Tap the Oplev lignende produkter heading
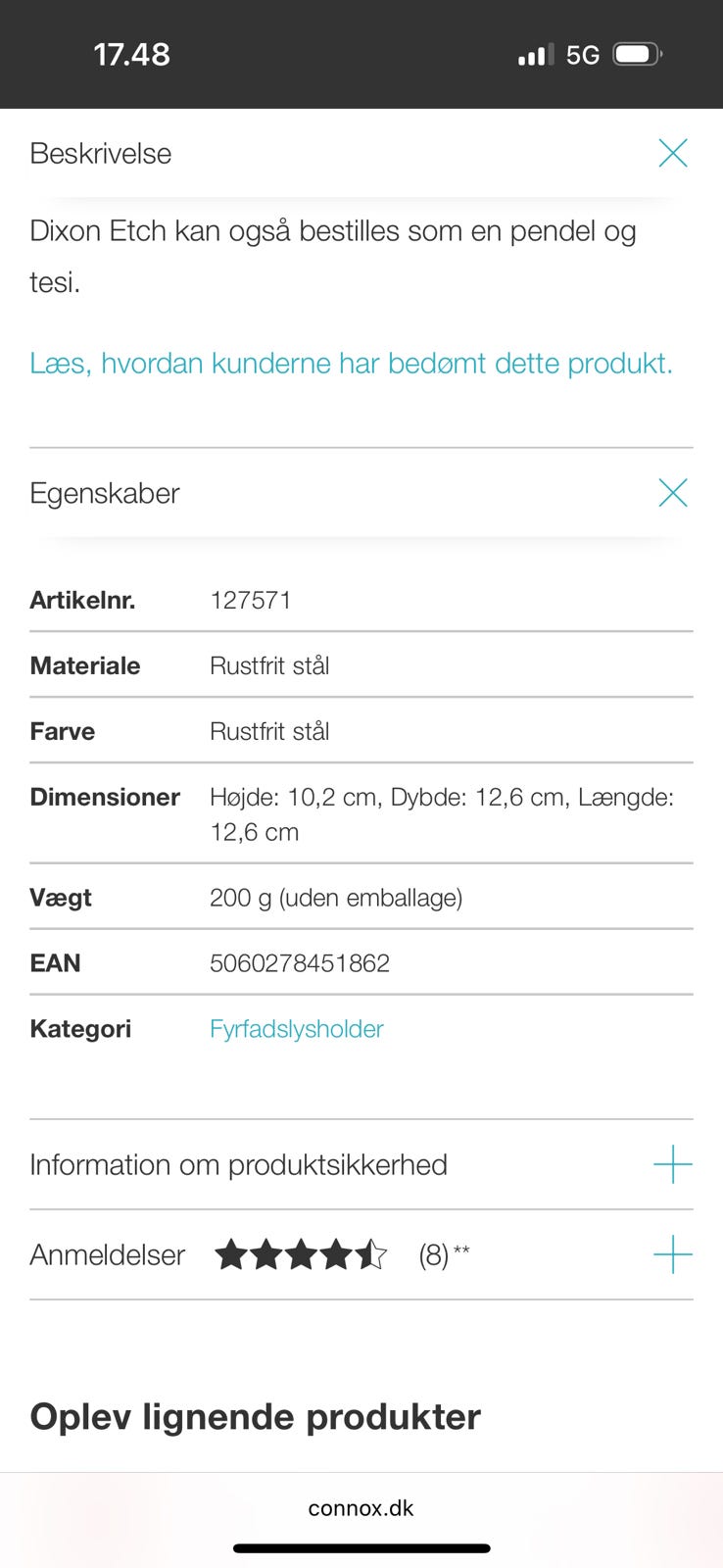This screenshot has height=1568, width=723. (255, 1415)
